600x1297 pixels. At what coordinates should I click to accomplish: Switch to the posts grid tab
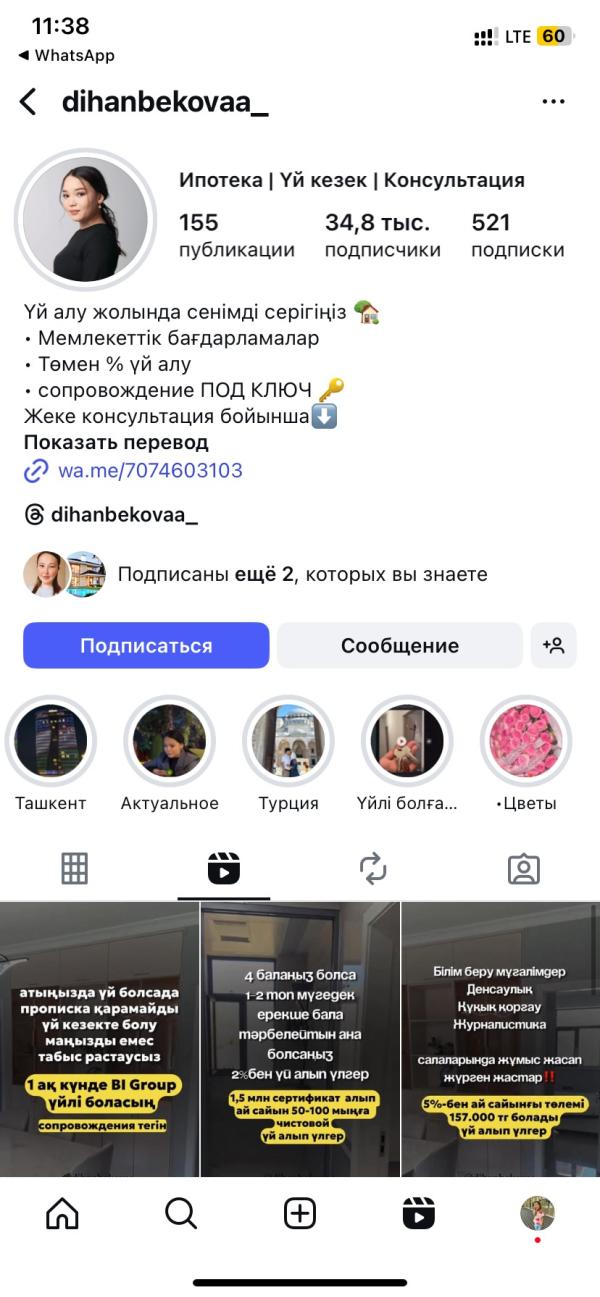[x=75, y=868]
